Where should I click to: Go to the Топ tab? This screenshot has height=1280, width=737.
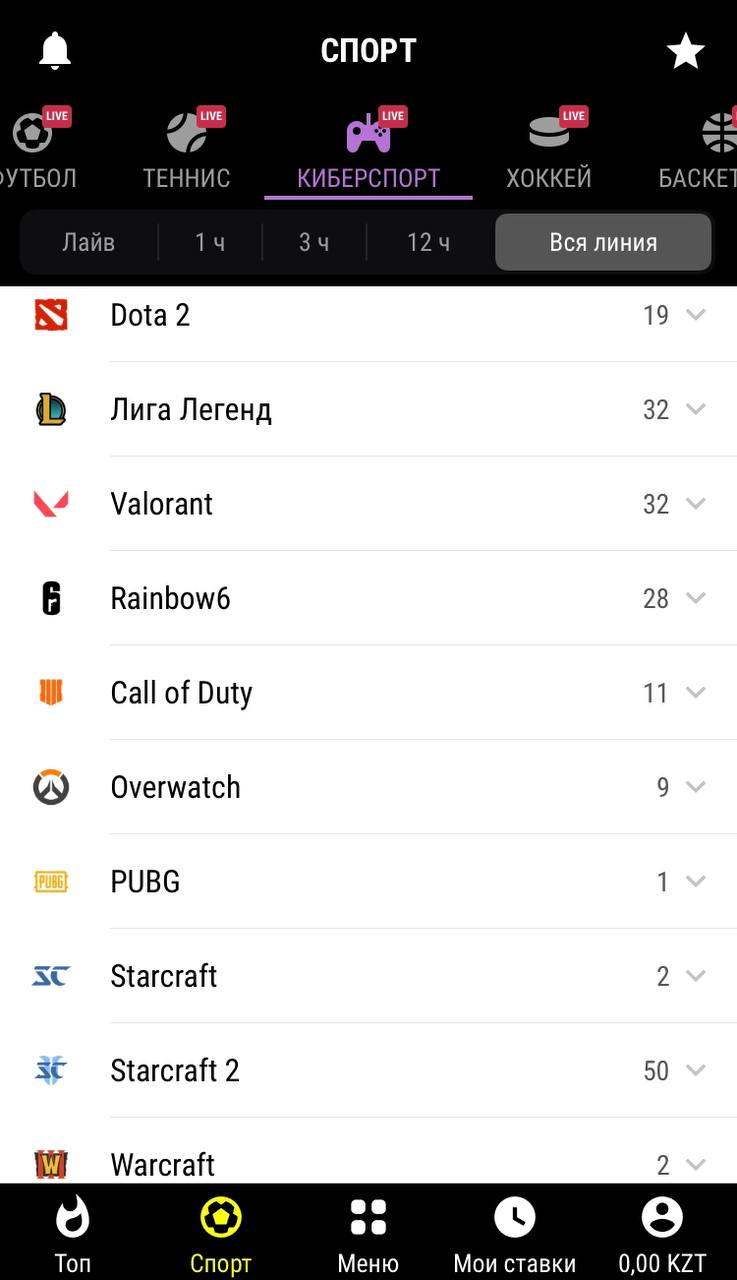72,1233
